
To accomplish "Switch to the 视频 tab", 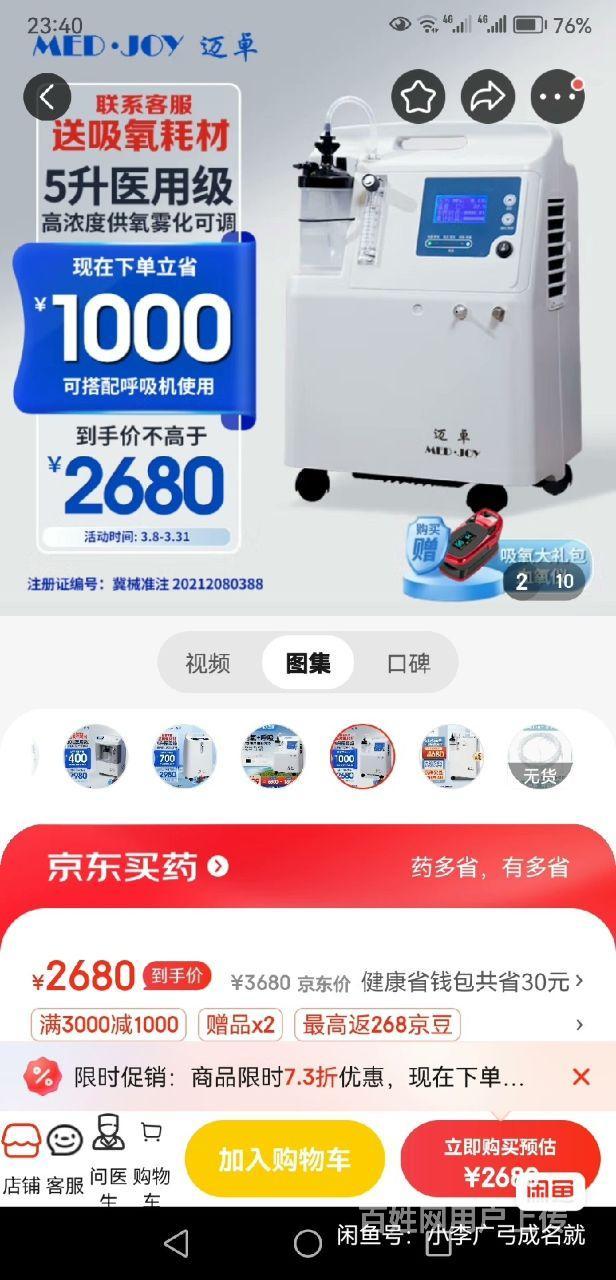I will [208, 663].
